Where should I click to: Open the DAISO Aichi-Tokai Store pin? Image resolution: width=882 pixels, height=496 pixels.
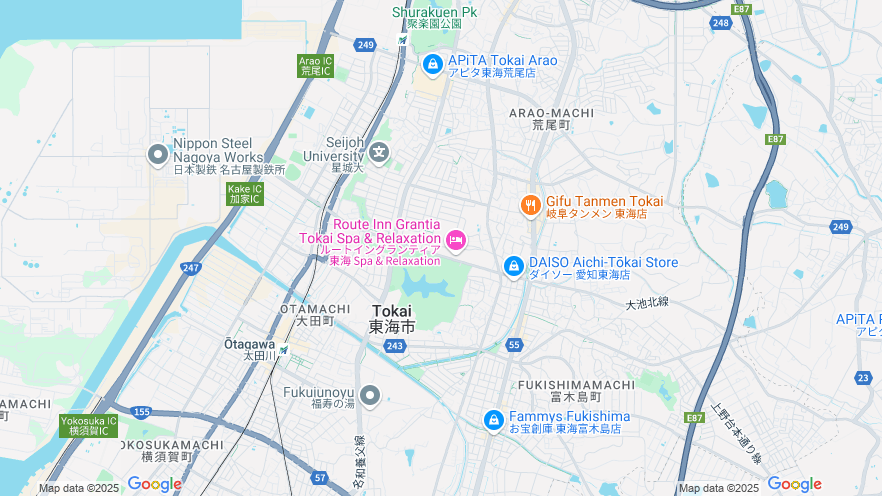513,267
